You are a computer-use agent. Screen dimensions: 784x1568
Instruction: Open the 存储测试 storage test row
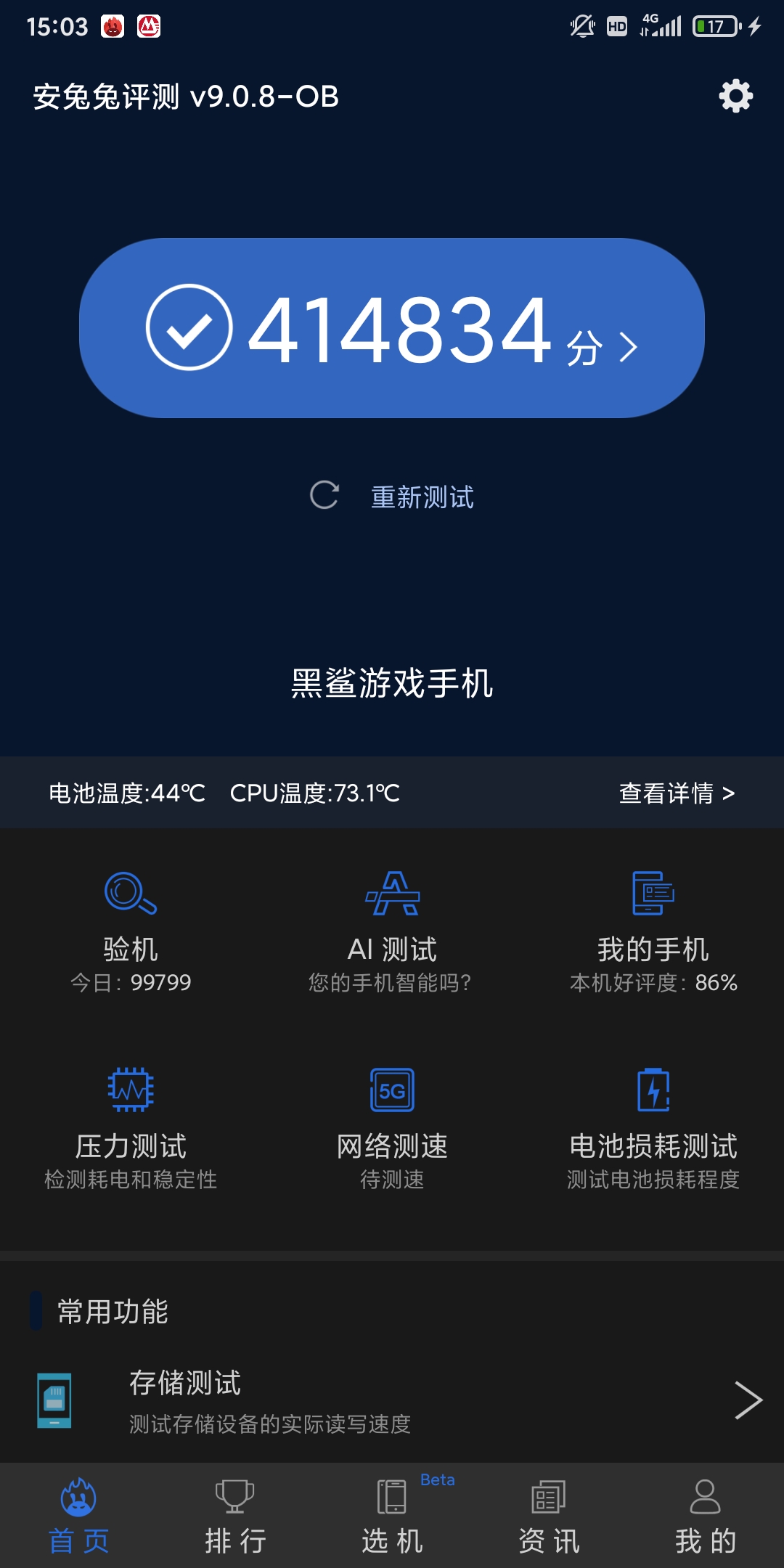click(392, 1400)
